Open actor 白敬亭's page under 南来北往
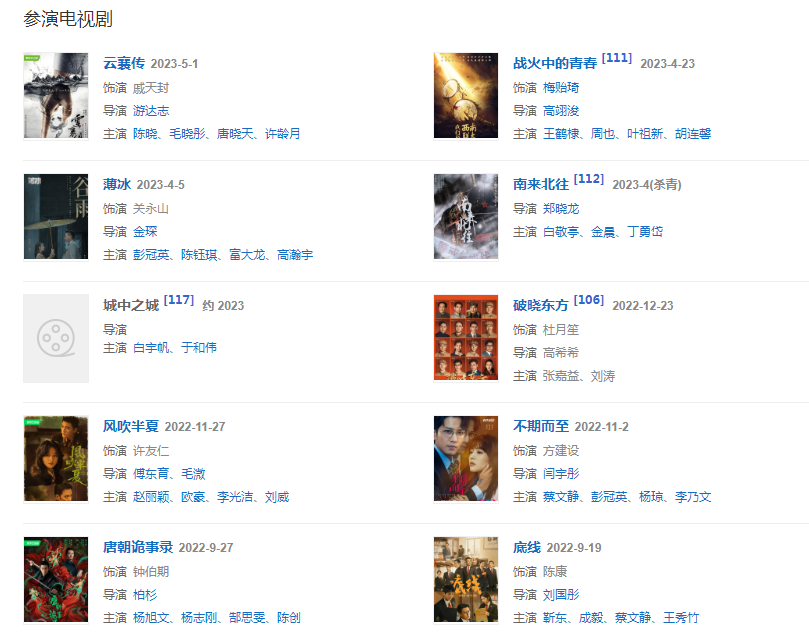Viewport: 809px width, 639px height. (561, 232)
